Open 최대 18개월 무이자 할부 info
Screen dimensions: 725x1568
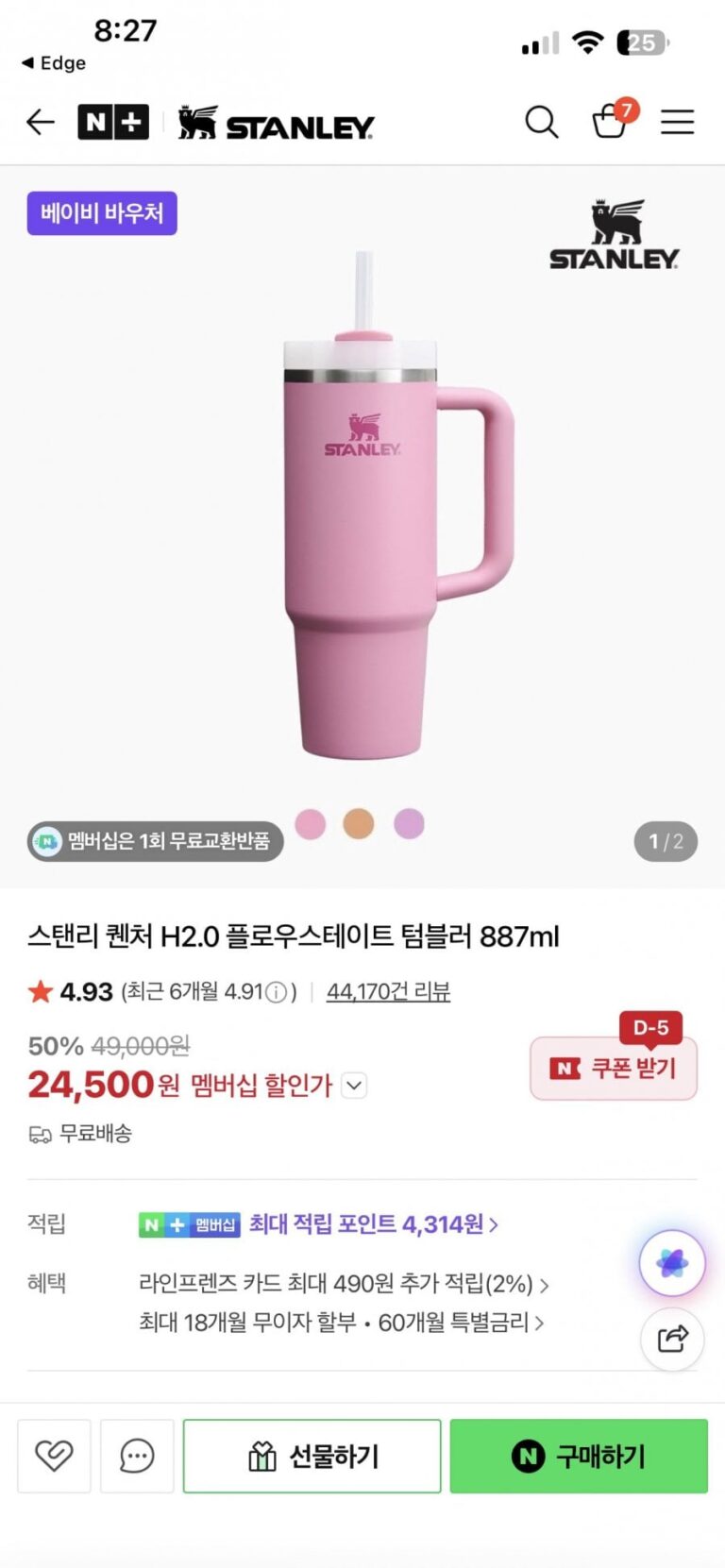[x=341, y=1323]
